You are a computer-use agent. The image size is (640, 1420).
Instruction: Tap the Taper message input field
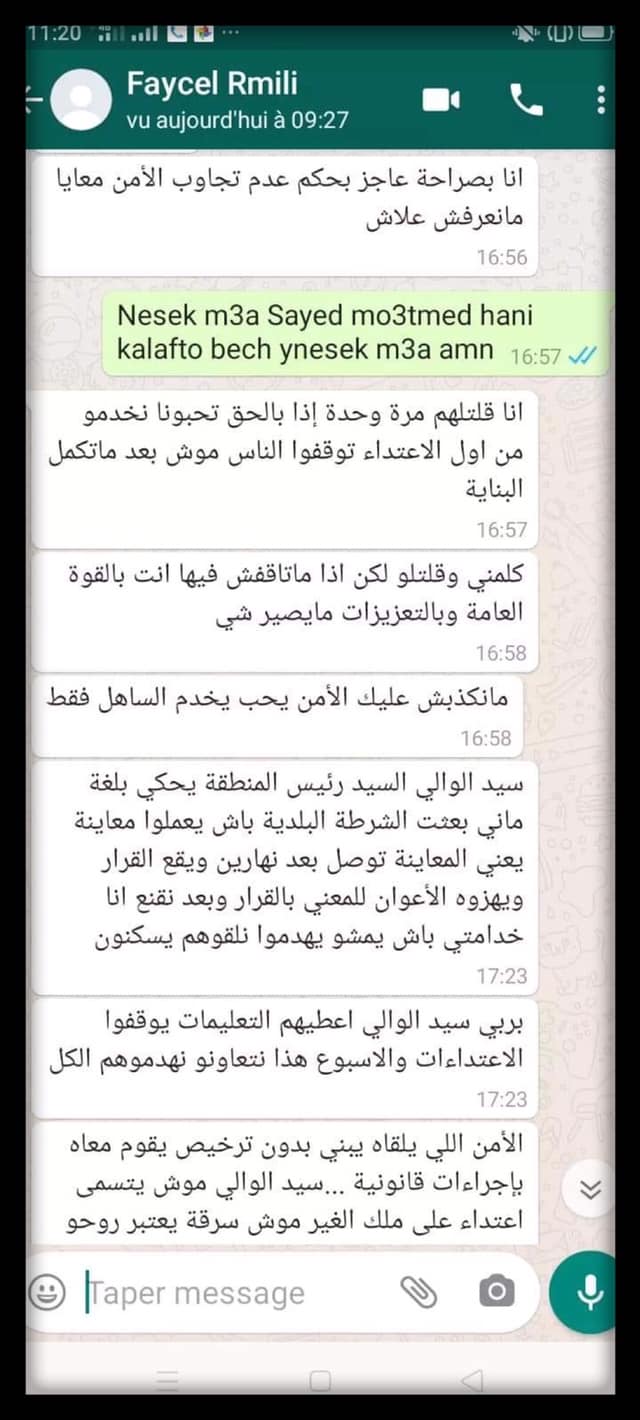[235, 1293]
